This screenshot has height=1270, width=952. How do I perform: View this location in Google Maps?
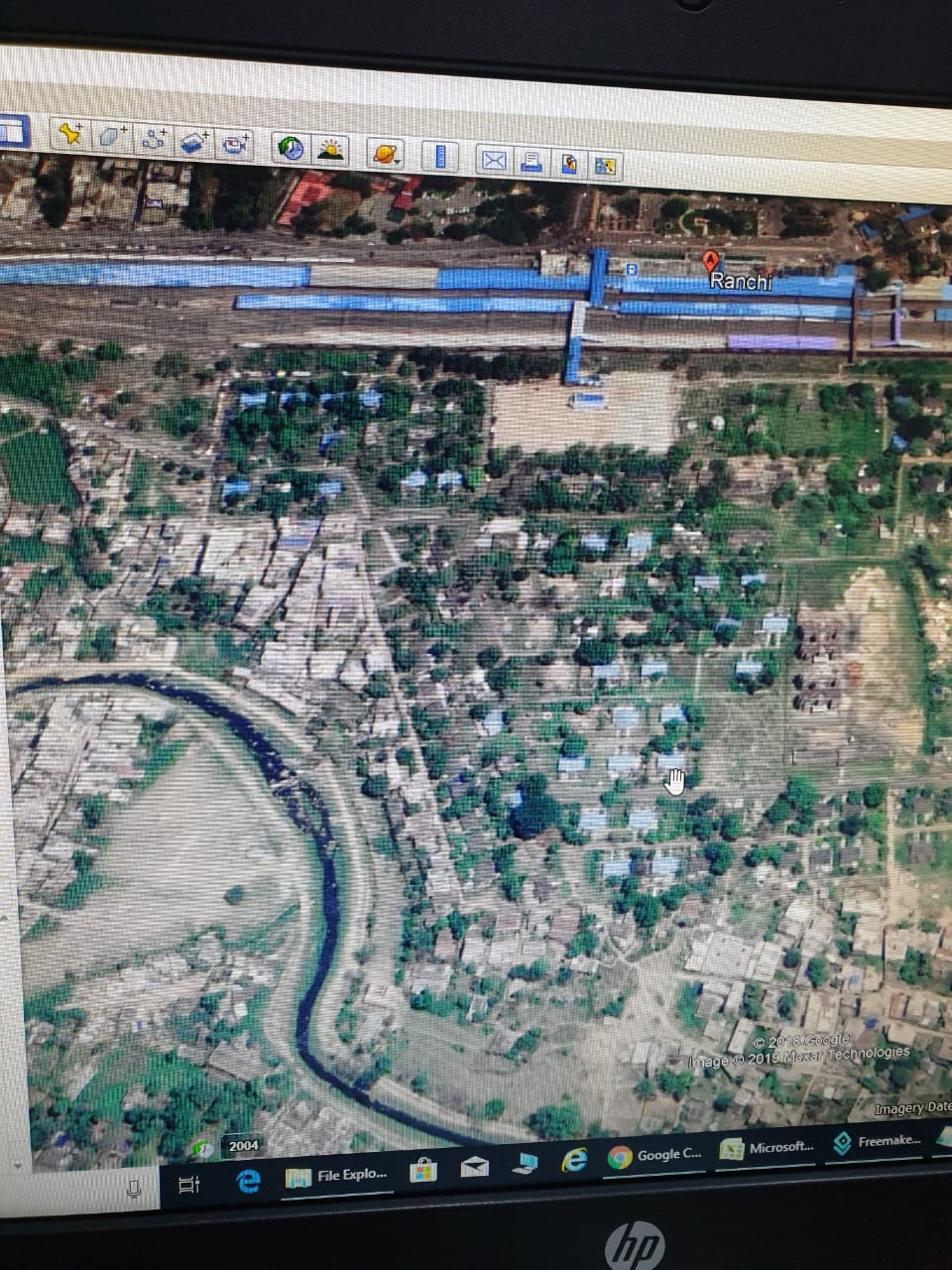(605, 165)
